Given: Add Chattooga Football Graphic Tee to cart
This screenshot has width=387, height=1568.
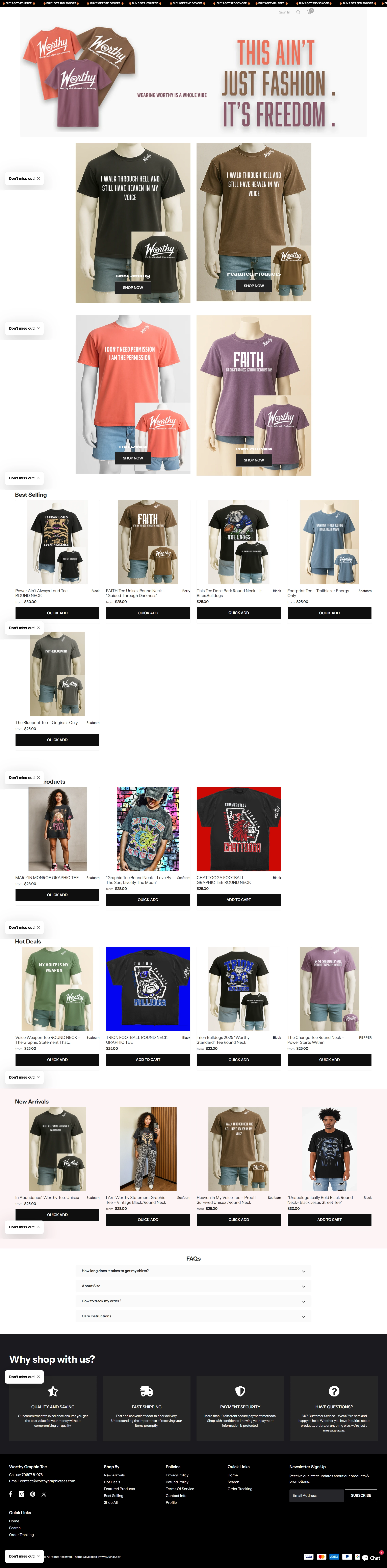Looking at the screenshot, I should click(x=238, y=900).
